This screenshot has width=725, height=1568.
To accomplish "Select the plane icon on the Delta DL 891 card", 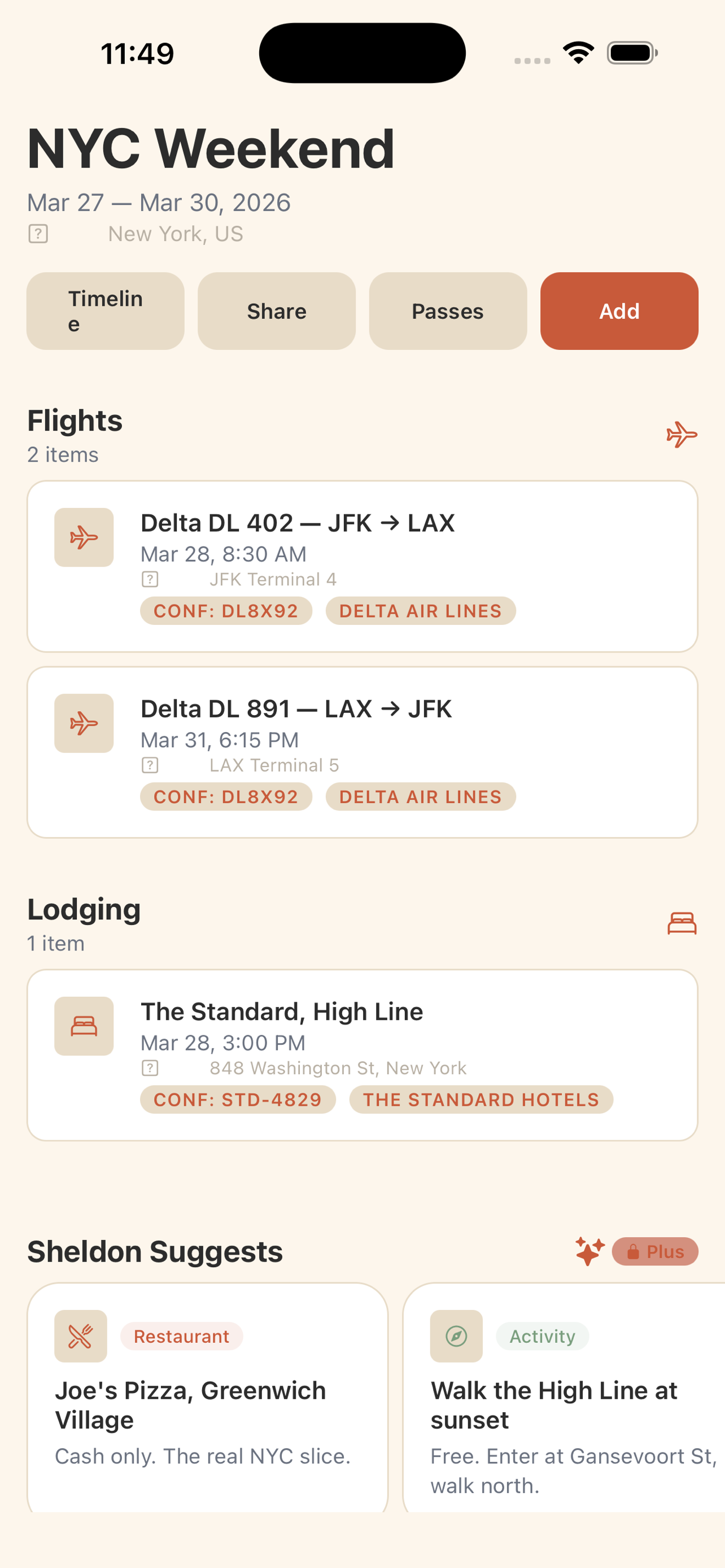I will point(84,724).
